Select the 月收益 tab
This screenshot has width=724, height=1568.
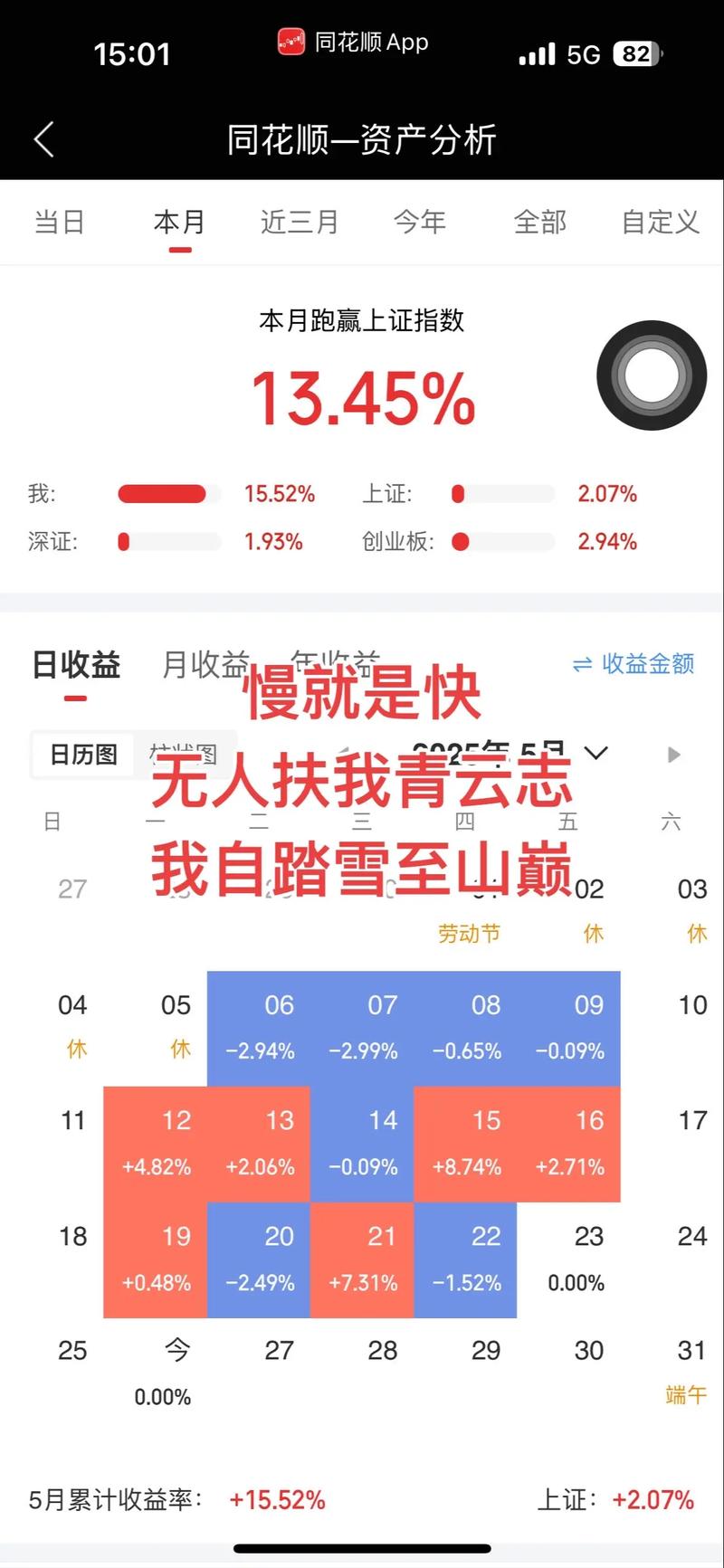point(207,665)
